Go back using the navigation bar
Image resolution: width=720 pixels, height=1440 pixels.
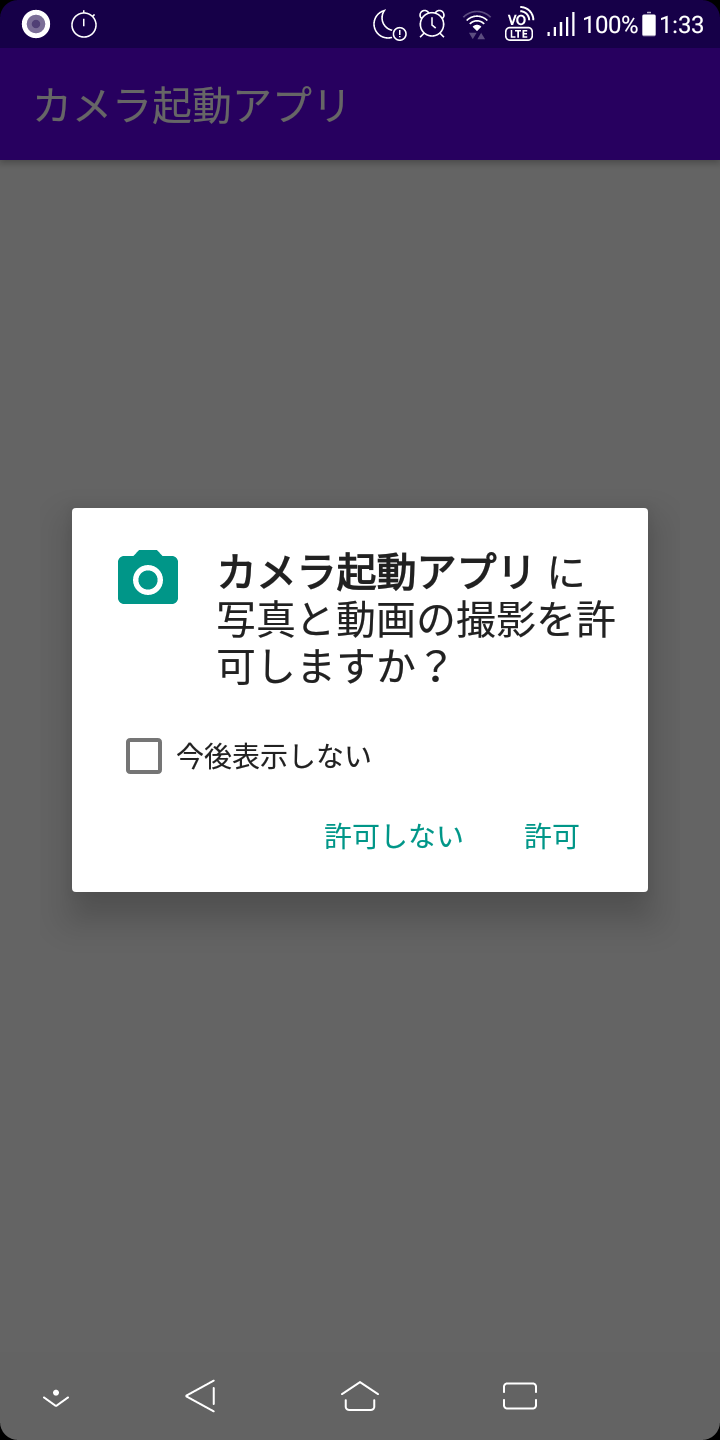coord(201,1396)
